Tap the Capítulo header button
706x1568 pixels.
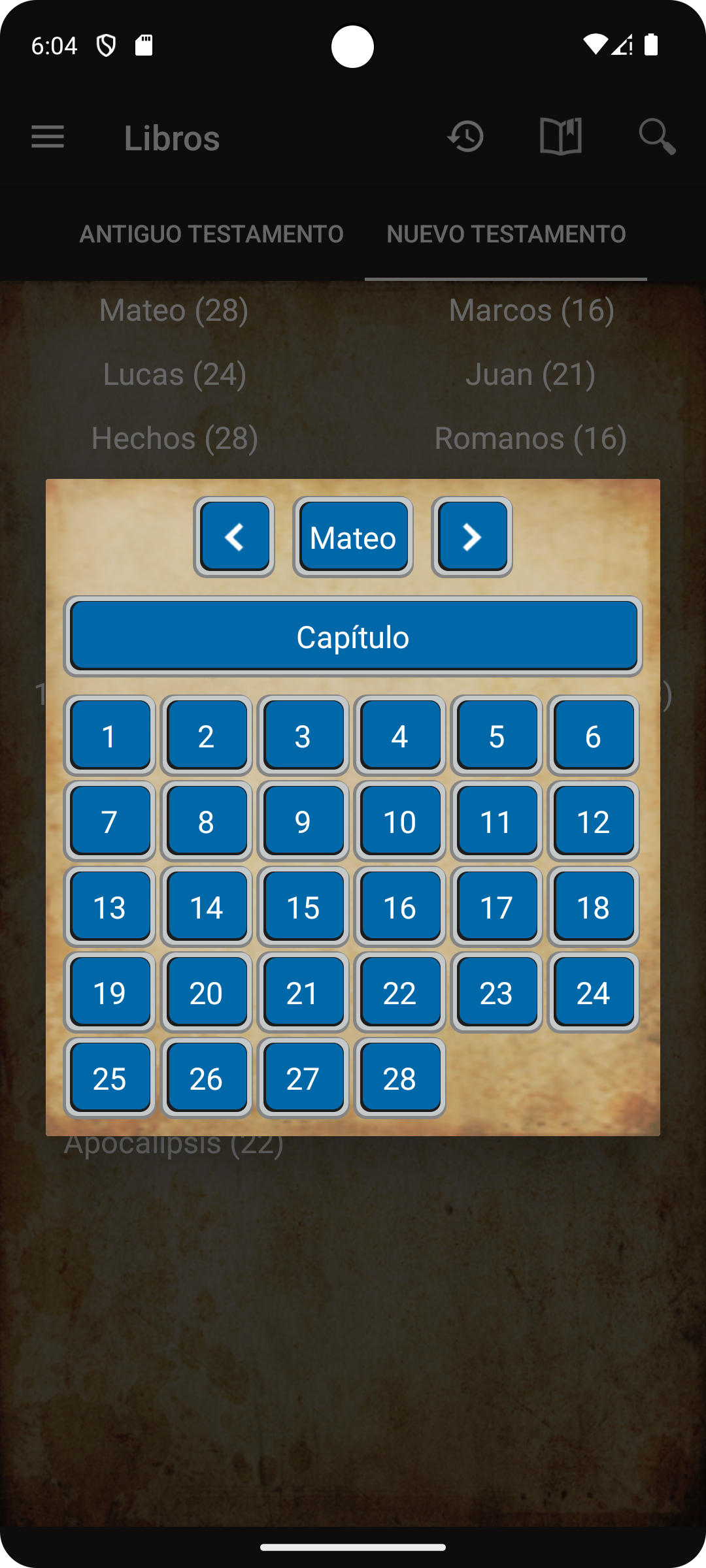tap(353, 636)
